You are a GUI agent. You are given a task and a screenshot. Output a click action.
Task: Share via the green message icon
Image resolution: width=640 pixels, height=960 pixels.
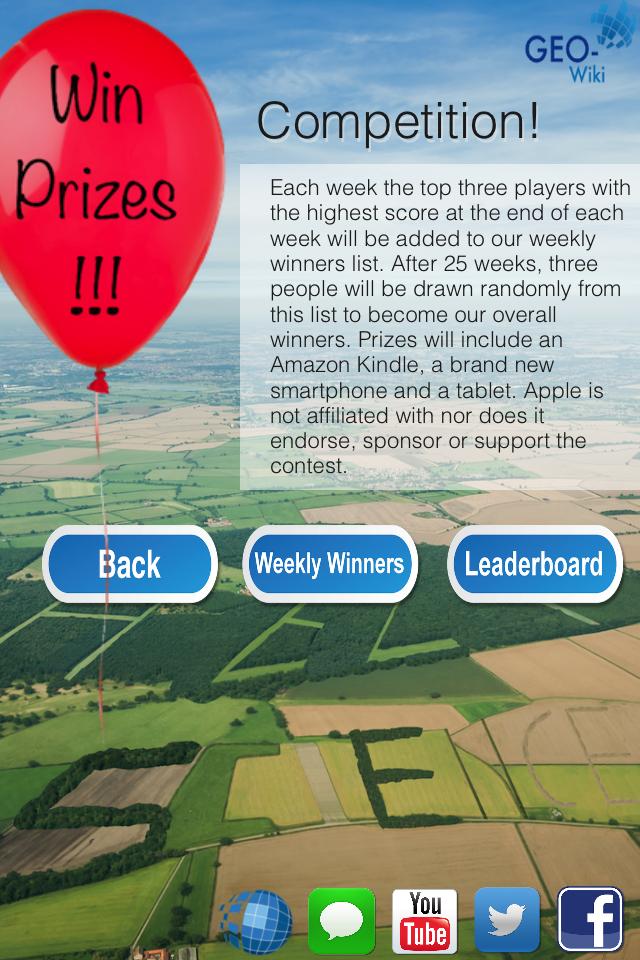pyautogui.click(x=342, y=921)
